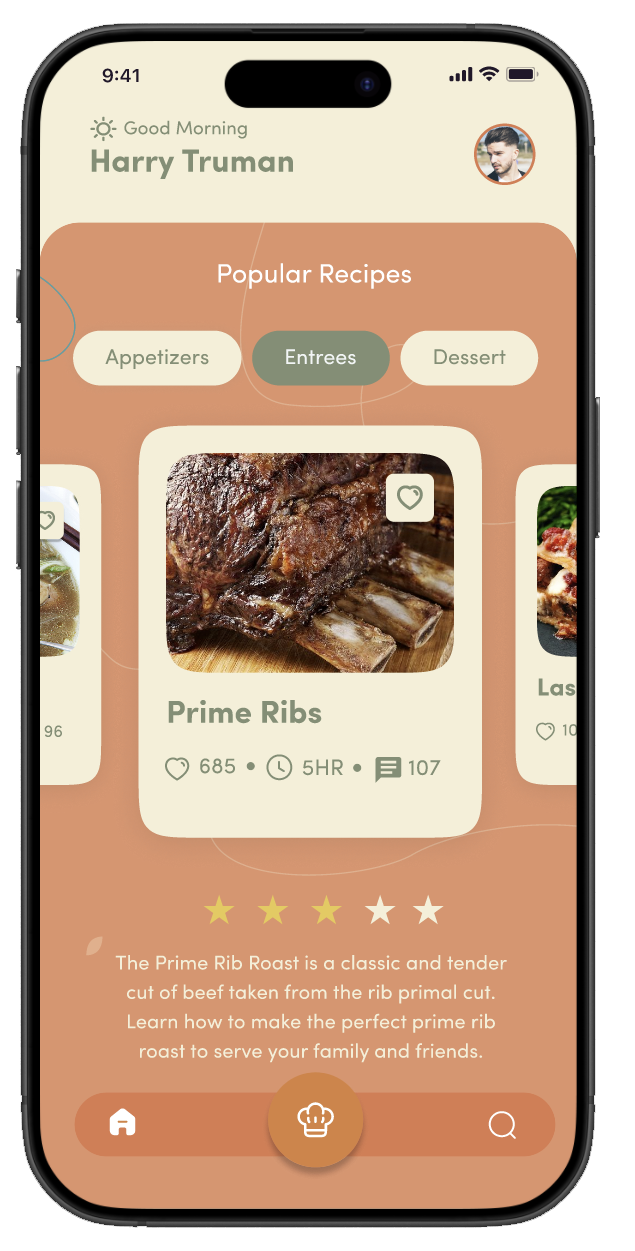635x1251 pixels.
Task: Go to the Home tab
Action: pos(123,1123)
